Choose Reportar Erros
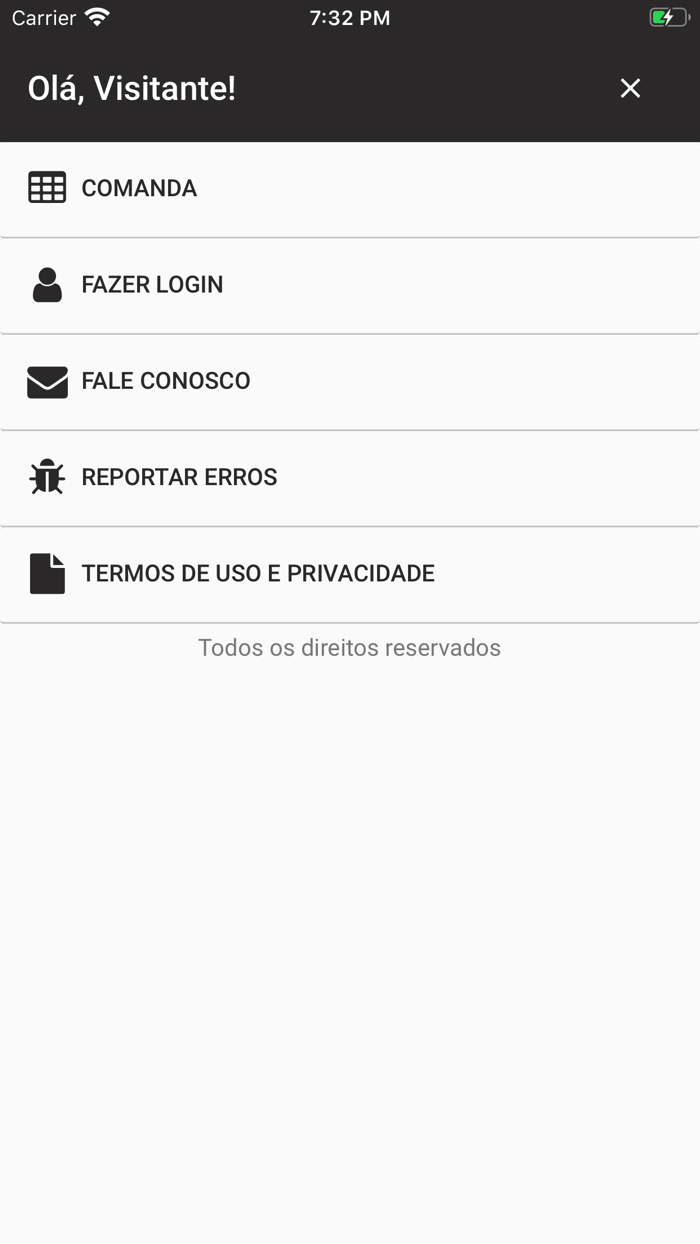 (179, 477)
